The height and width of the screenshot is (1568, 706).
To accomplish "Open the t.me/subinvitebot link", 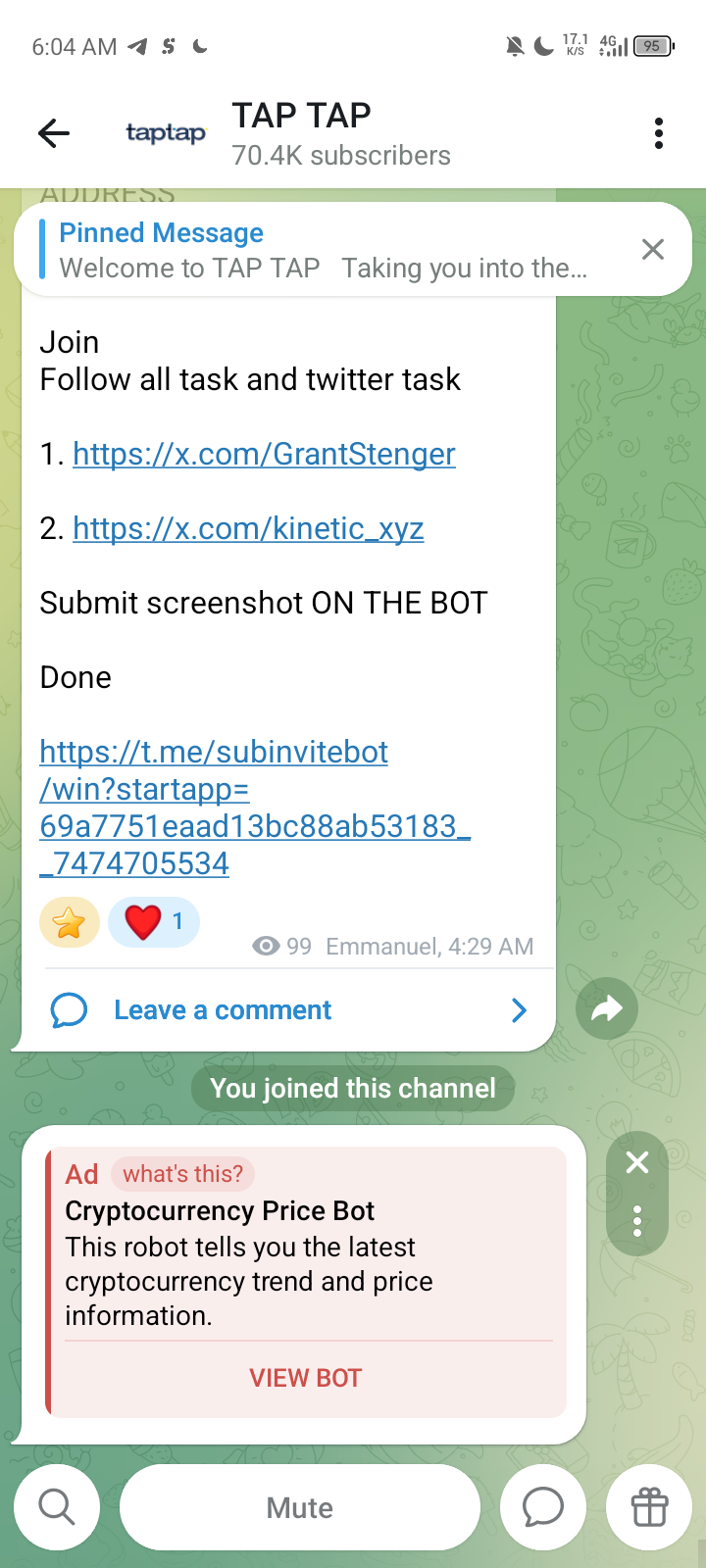I will pyautogui.click(x=214, y=752).
